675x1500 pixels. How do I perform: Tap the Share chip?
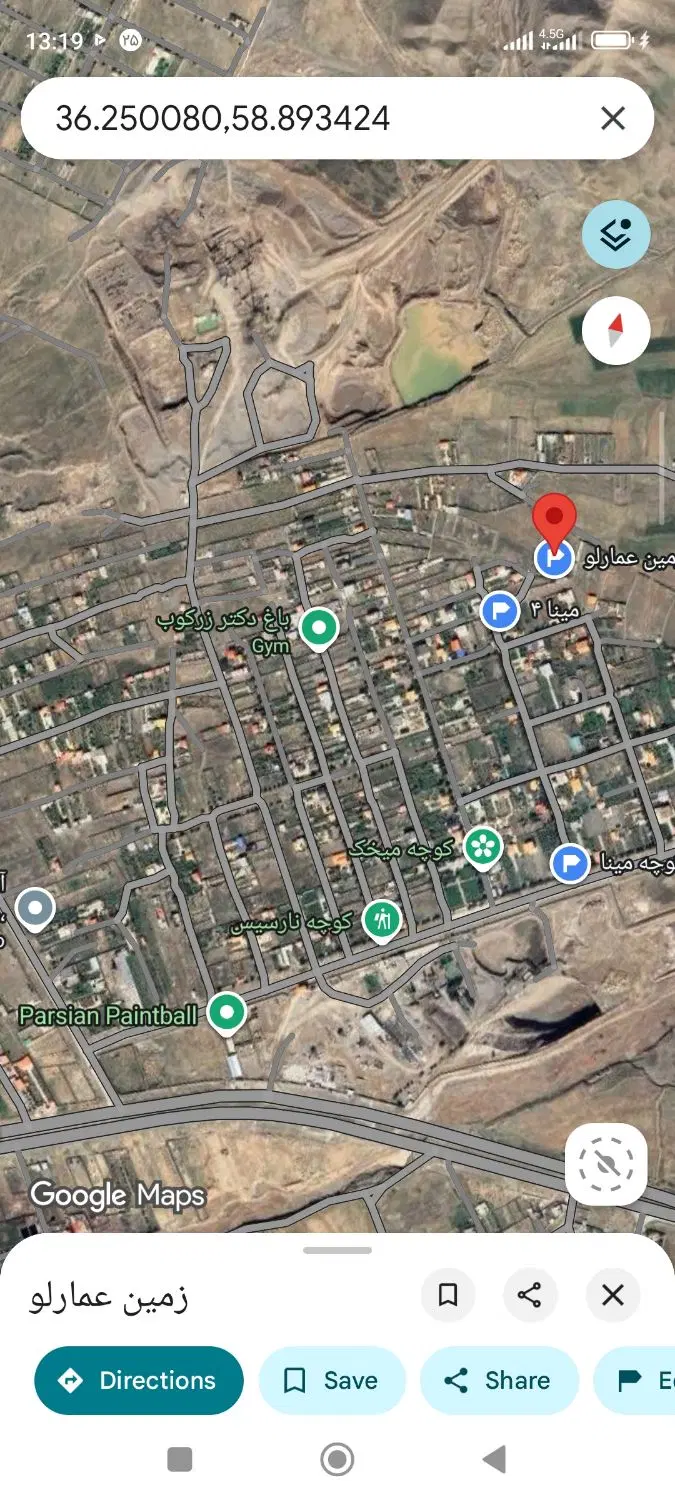[499, 1381]
